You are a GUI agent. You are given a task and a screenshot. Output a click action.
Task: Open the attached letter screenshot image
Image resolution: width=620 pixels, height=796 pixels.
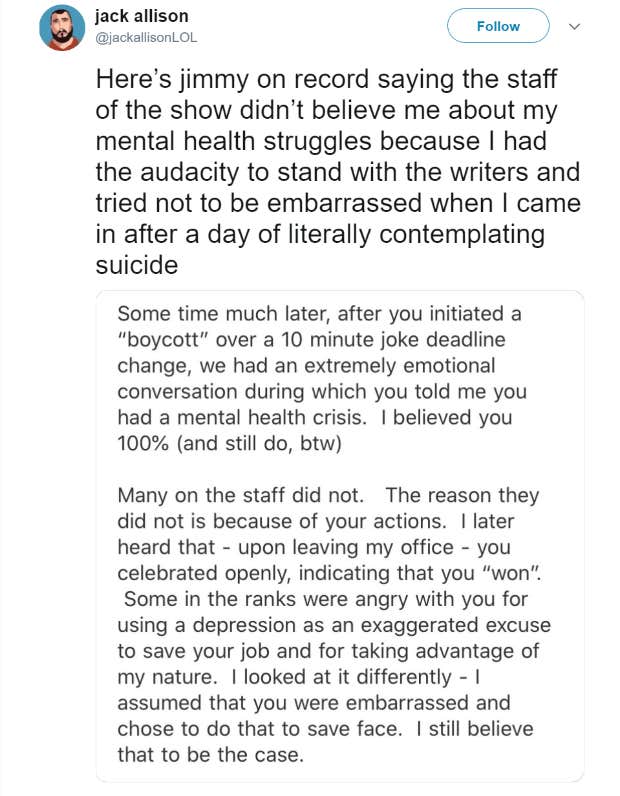pyautogui.click(x=341, y=535)
